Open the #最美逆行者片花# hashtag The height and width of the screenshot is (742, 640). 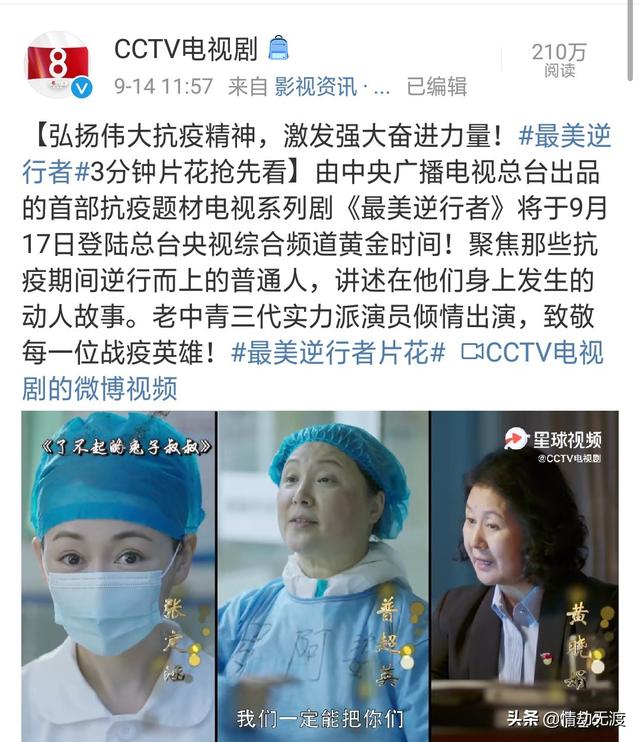click(338, 352)
